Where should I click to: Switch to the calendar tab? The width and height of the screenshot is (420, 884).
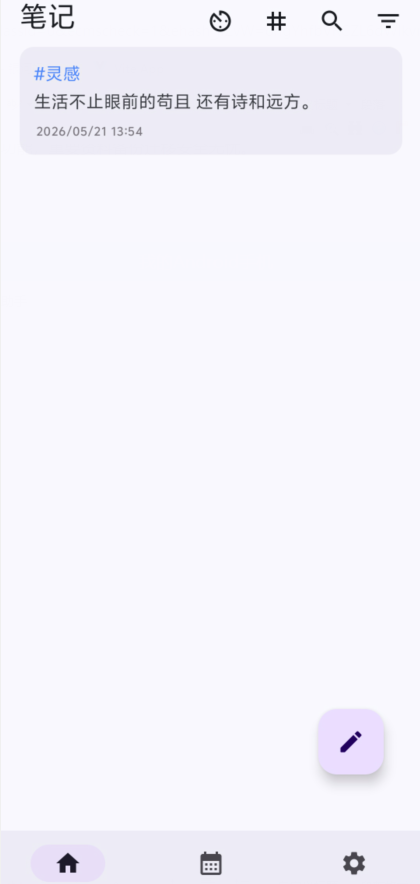coord(211,863)
